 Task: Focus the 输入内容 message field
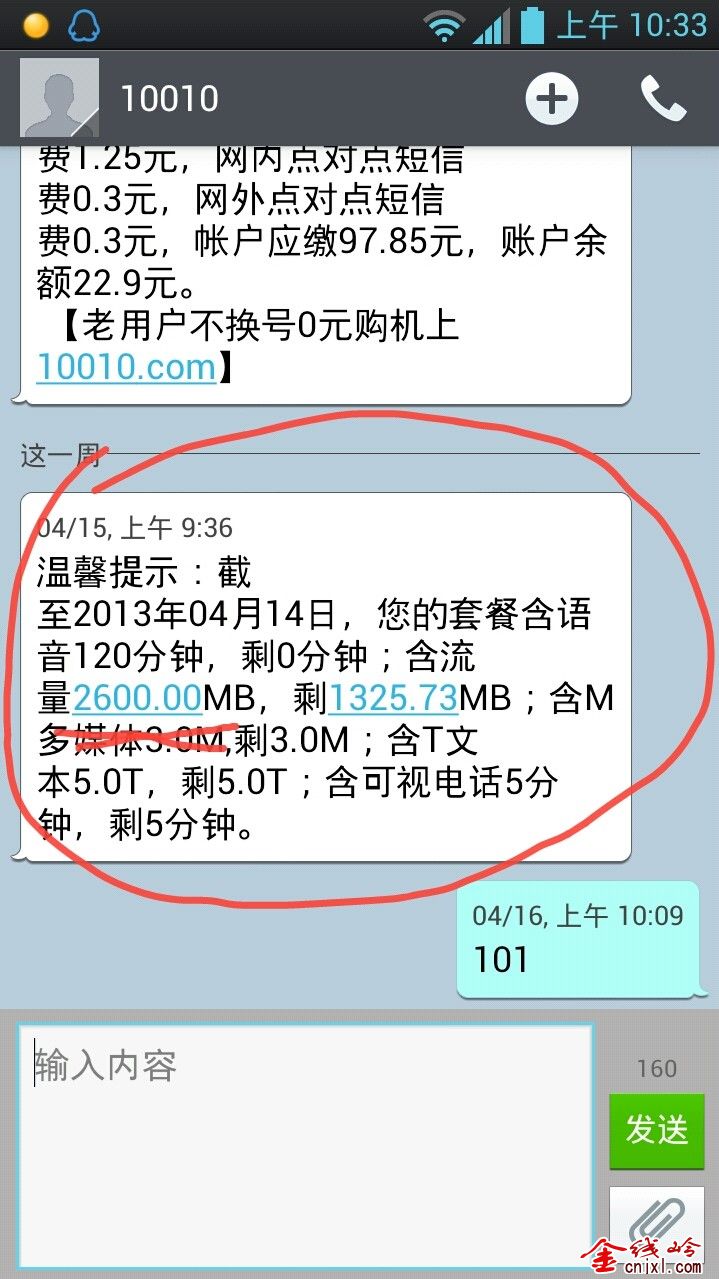click(x=304, y=1122)
